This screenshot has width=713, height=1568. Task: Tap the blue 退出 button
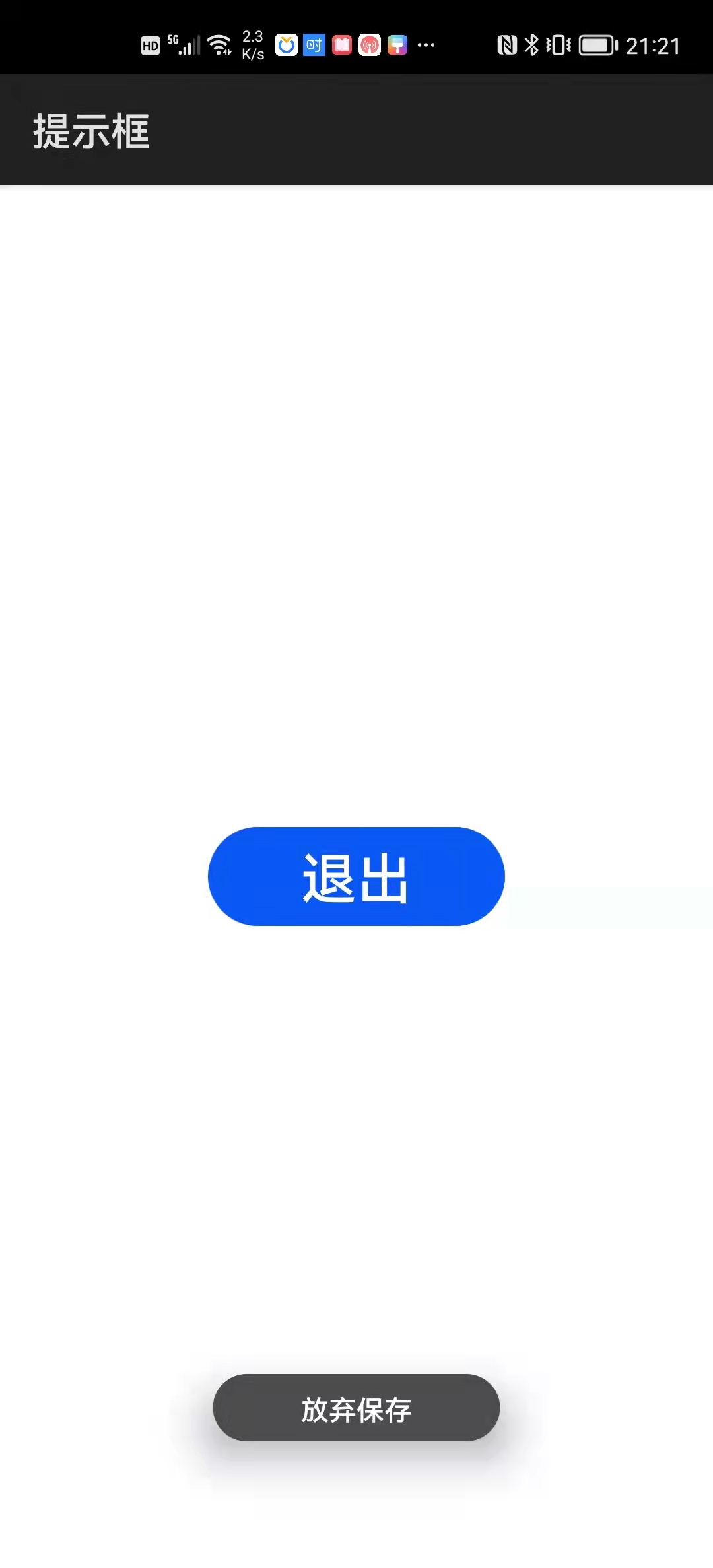point(356,876)
